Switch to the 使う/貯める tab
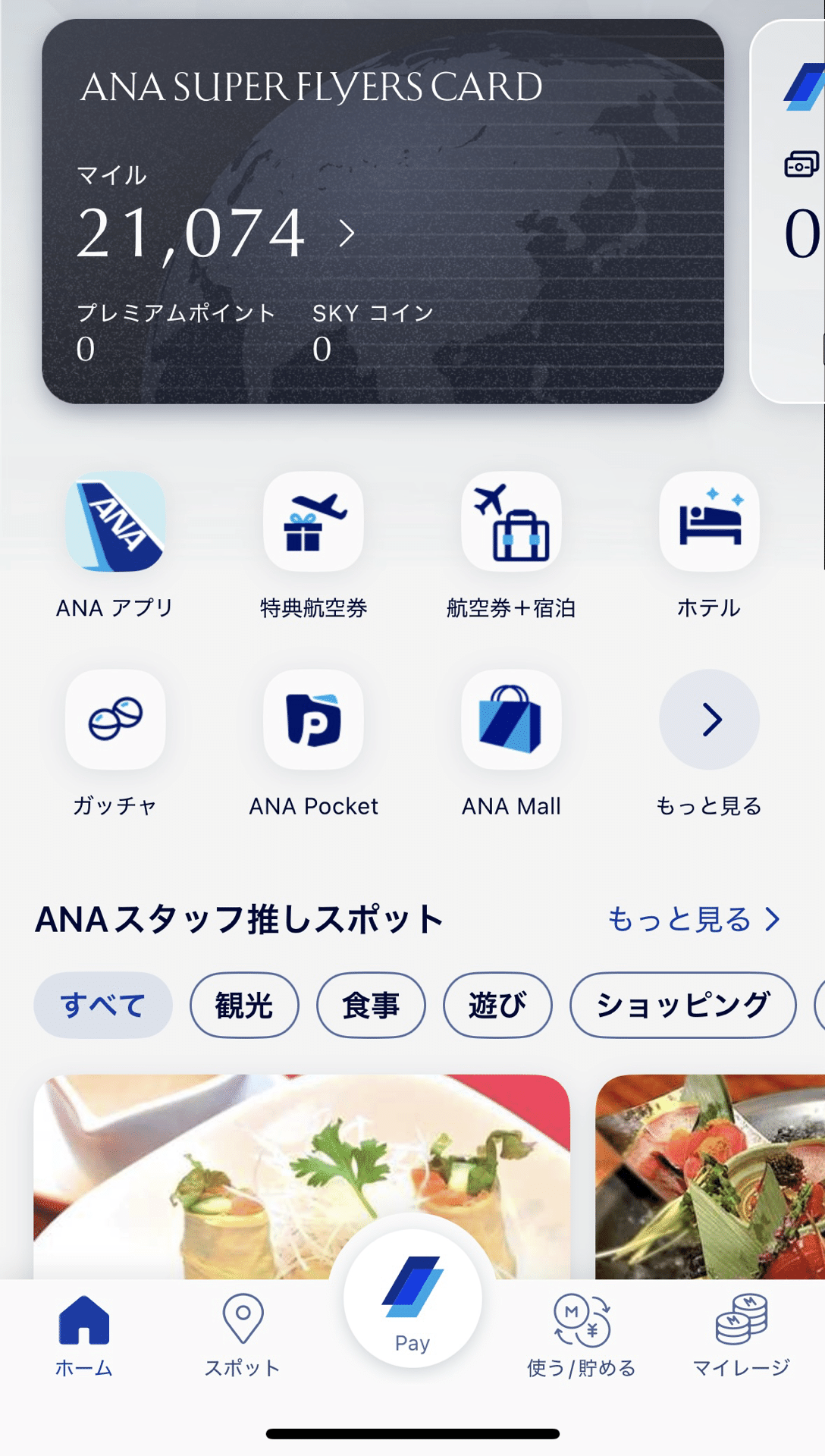The width and height of the screenshot is (825, 1456). (582, 1335)
